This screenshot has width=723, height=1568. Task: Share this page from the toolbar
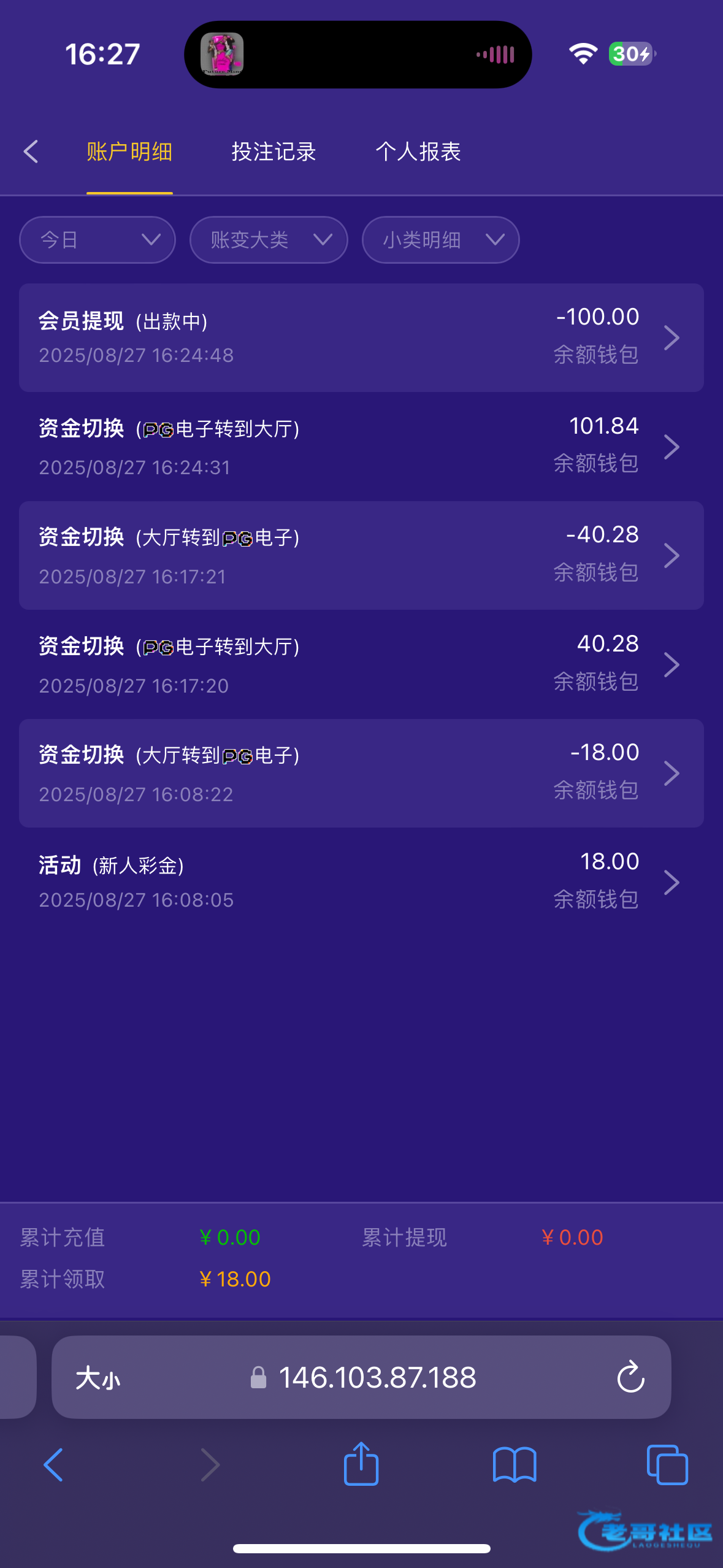(x=361, y=1464)
